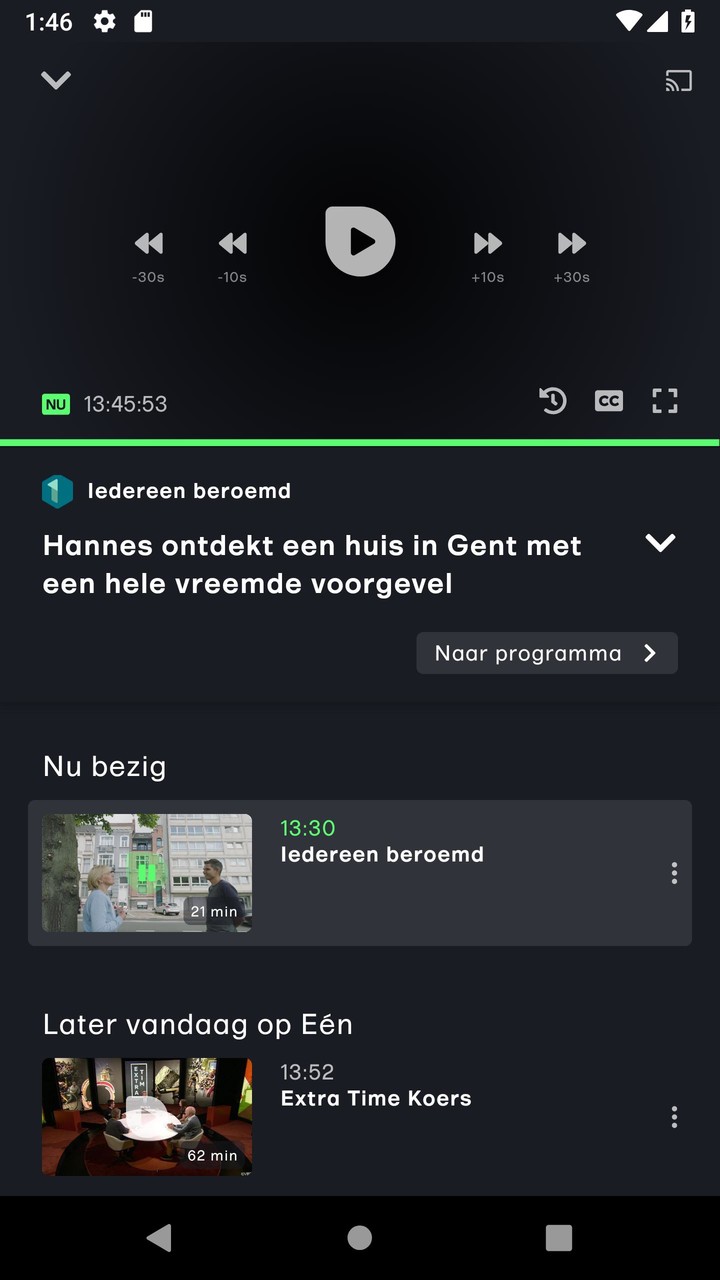Play the live stream
720x1280 pixels.
(x=360, y=241)
